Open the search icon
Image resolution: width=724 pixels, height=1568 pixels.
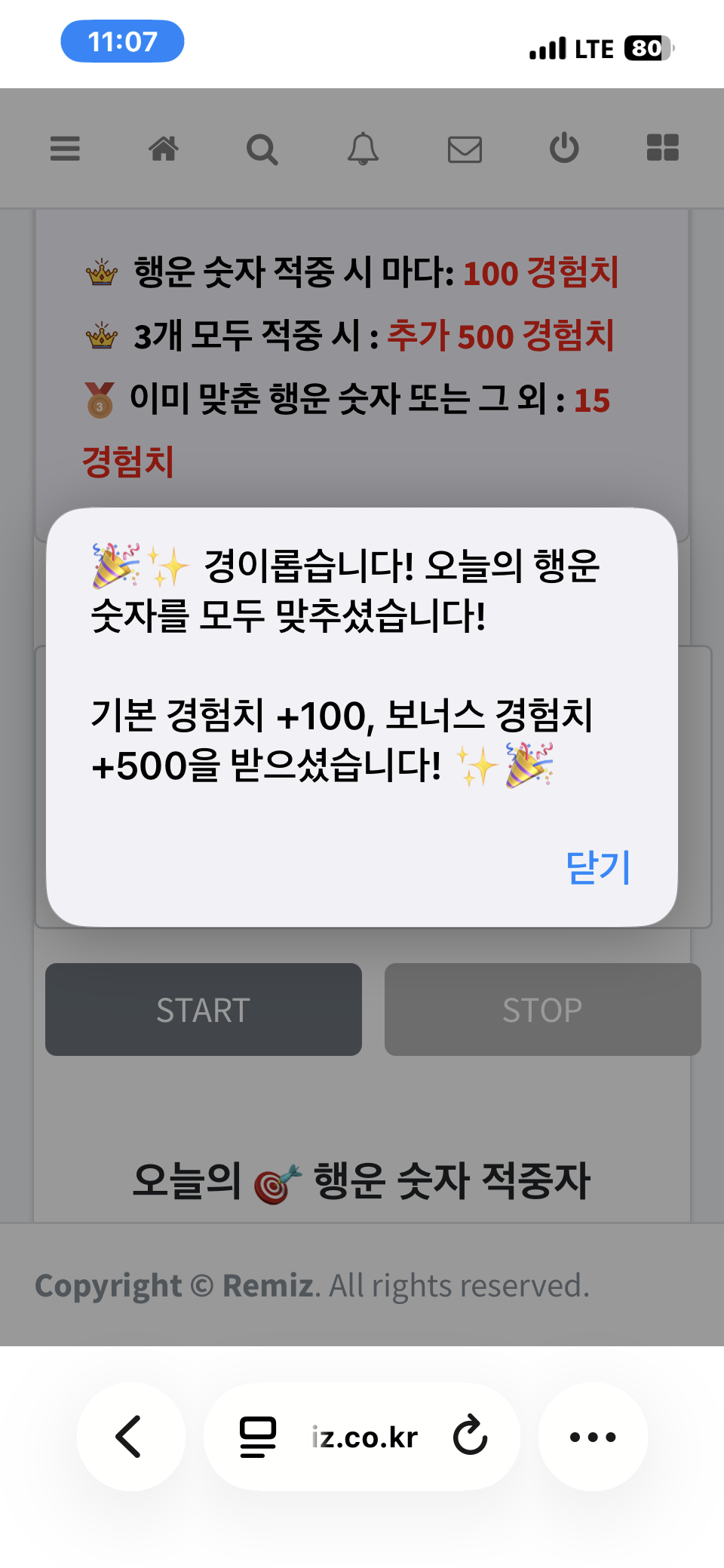262,149
